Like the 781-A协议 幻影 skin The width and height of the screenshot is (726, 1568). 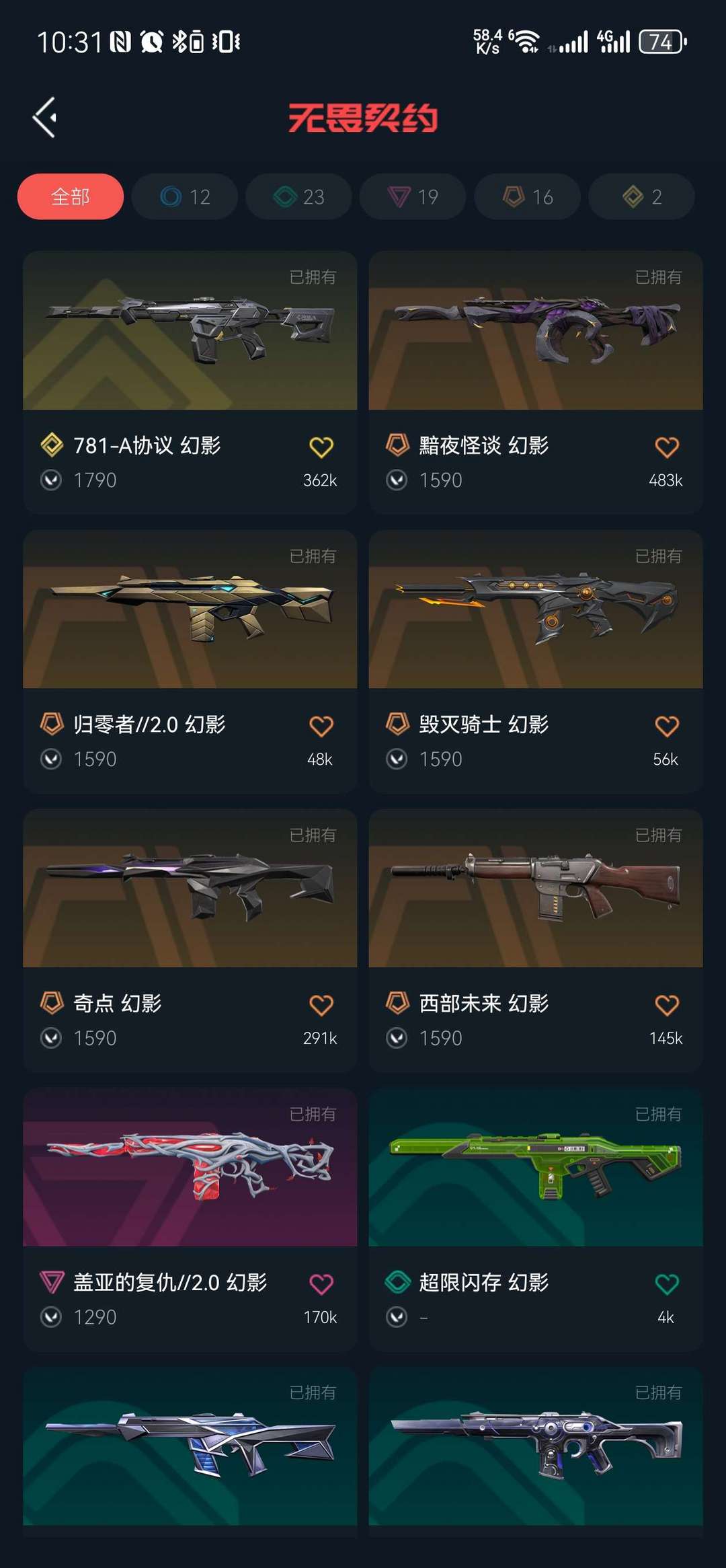(x=321, y=447)
